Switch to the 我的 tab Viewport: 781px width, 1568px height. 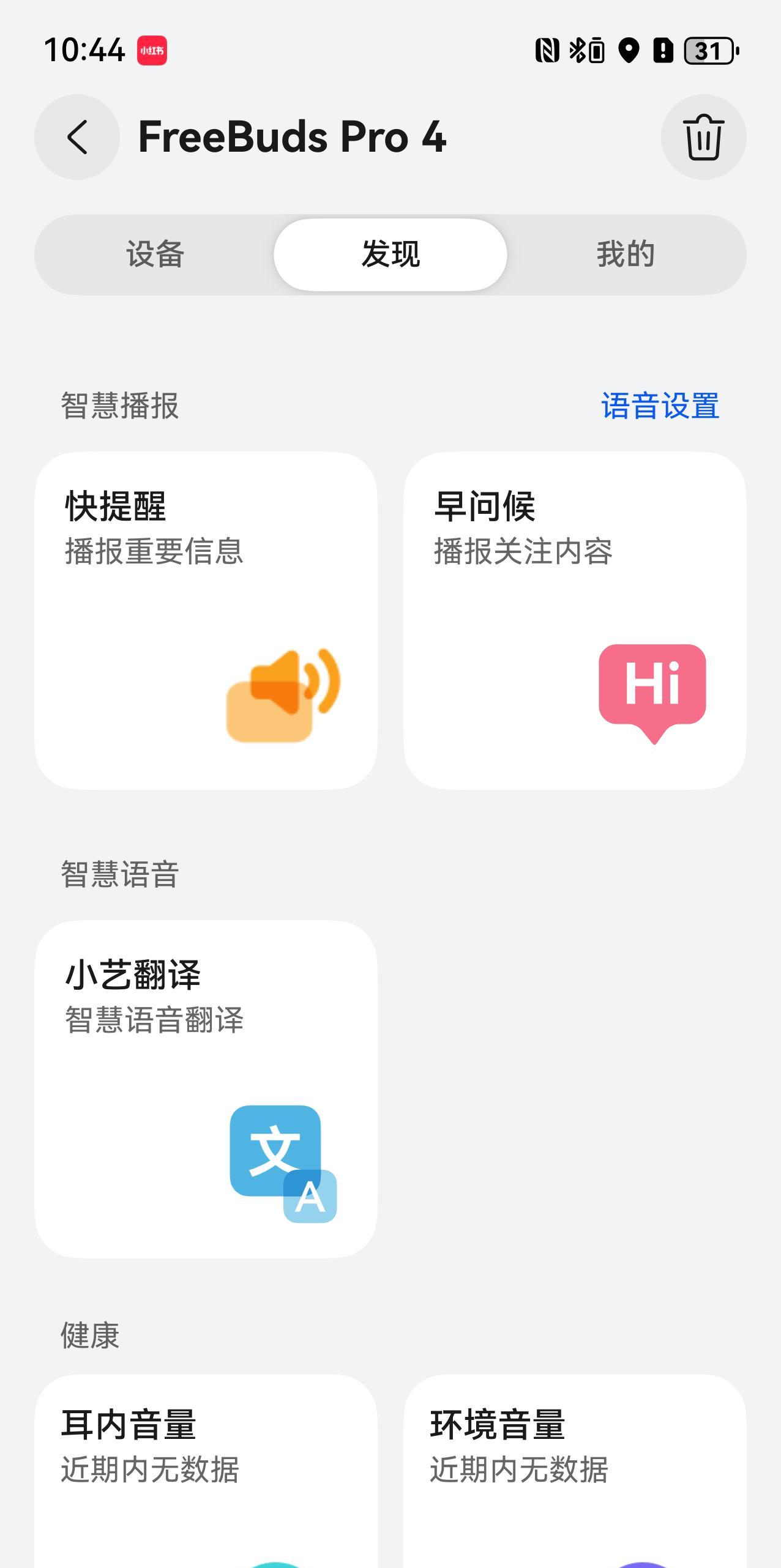pos(626,255)
